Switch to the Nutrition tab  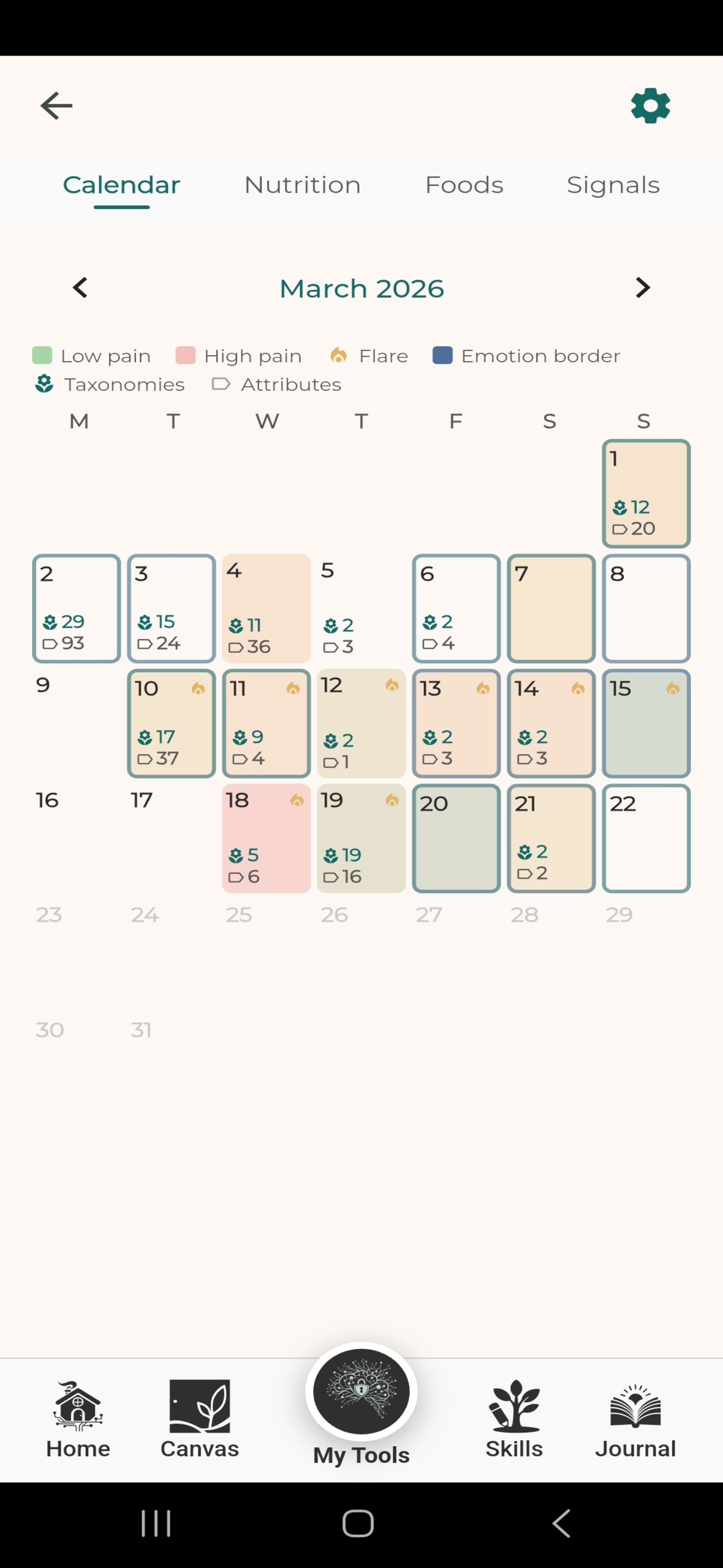pos(302,185)
